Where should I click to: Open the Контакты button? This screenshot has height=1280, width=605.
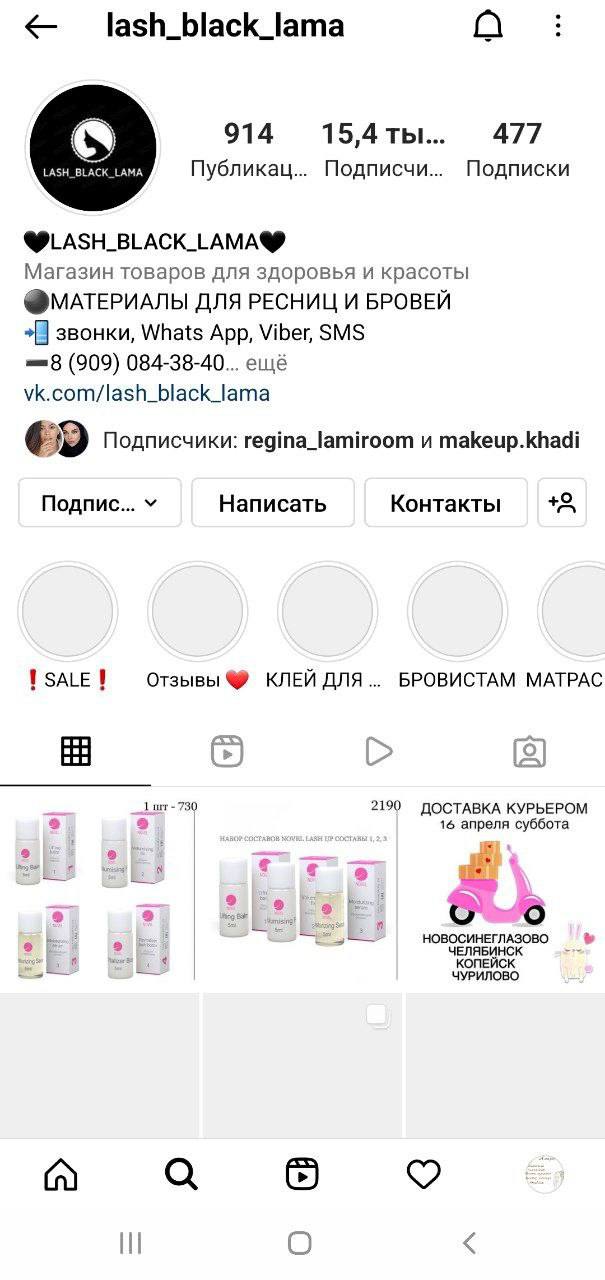[x=446, y=503]
